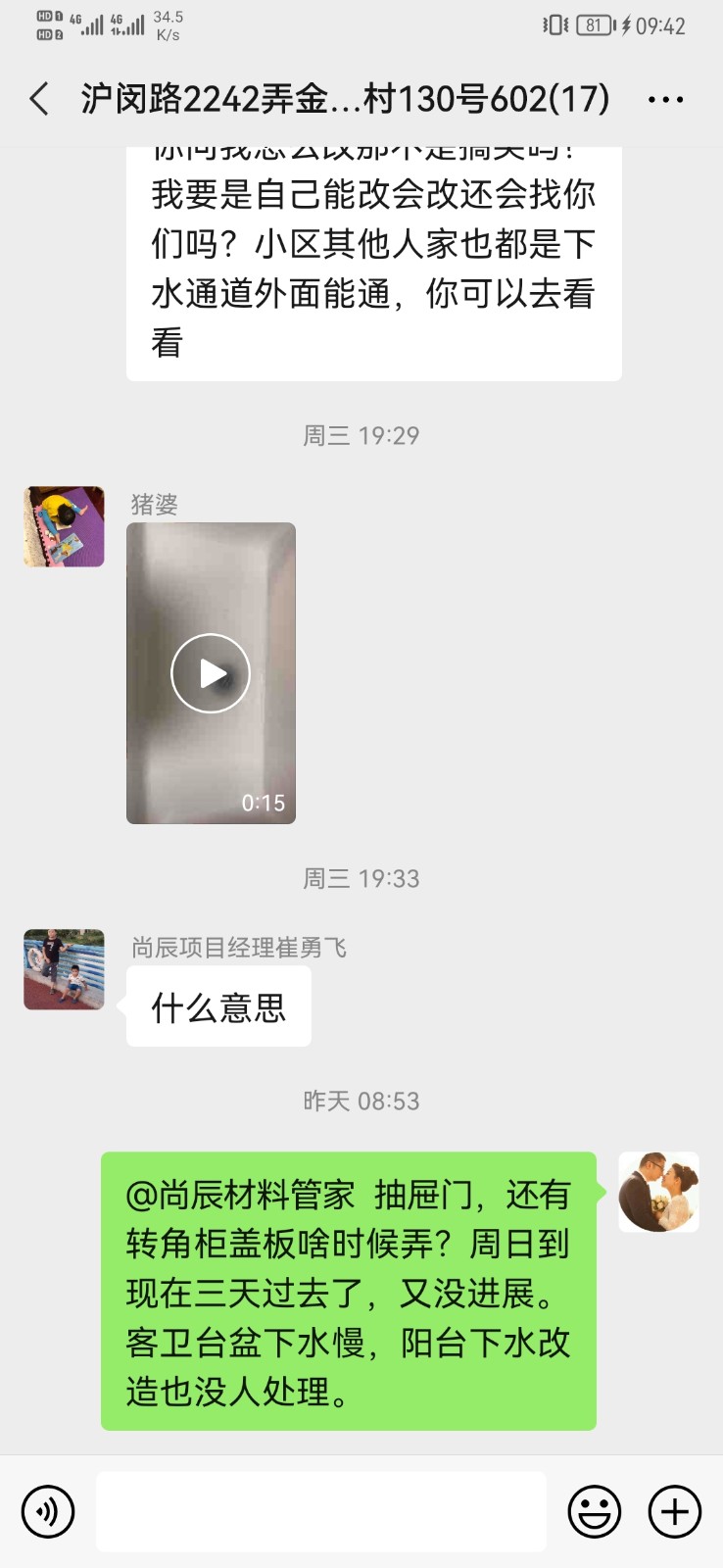Open 猪婆's profile picture
723x1568 pixels.
(x=64, y=526)
